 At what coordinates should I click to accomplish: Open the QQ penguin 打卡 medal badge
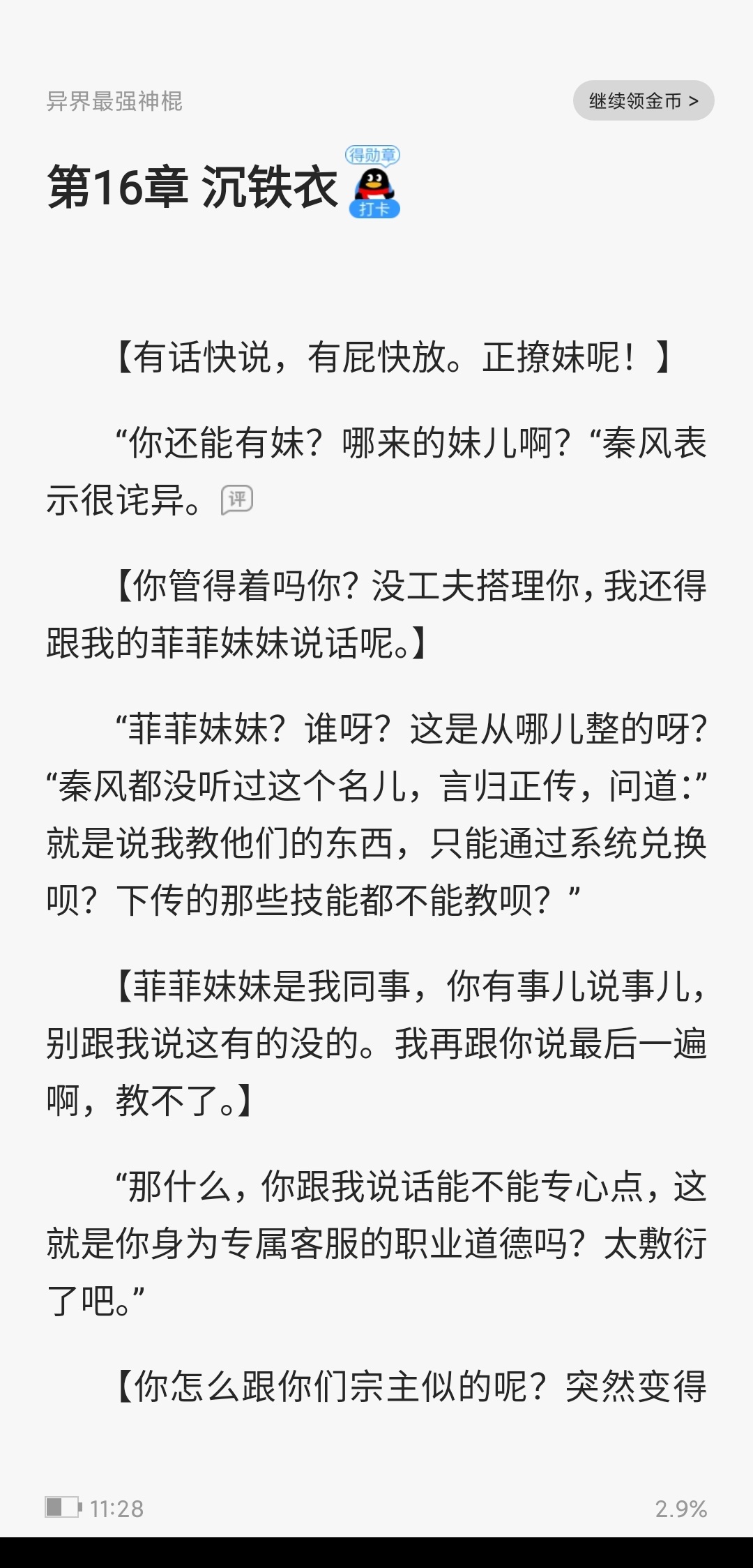(x=374, y=182)
